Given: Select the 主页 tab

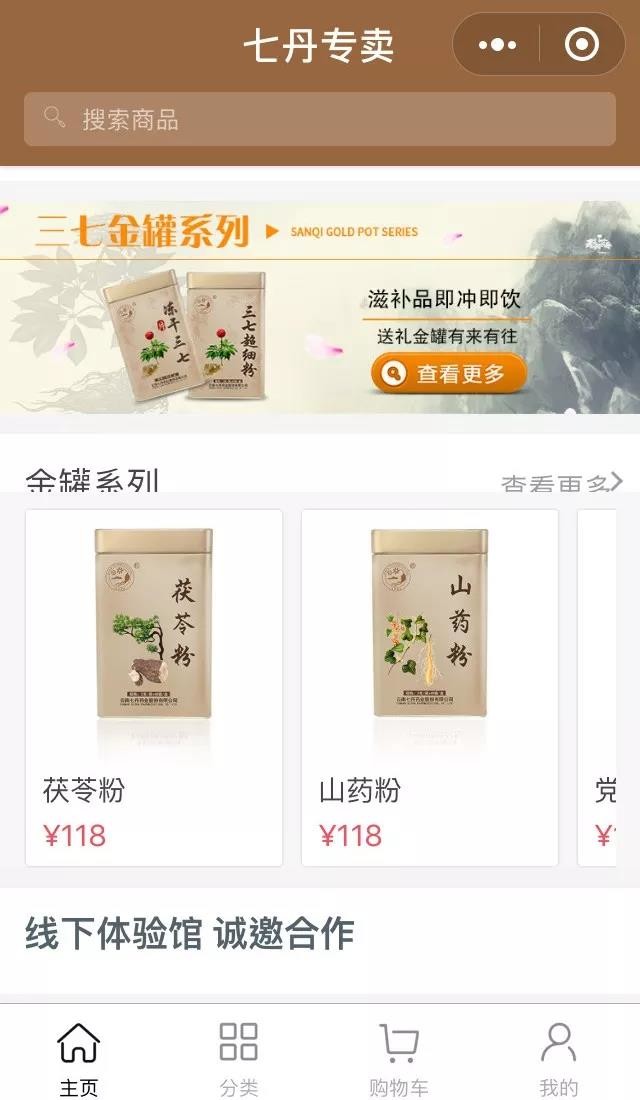Looking at the screenshot, I should pyautogui.click(x=79, y=1057).
